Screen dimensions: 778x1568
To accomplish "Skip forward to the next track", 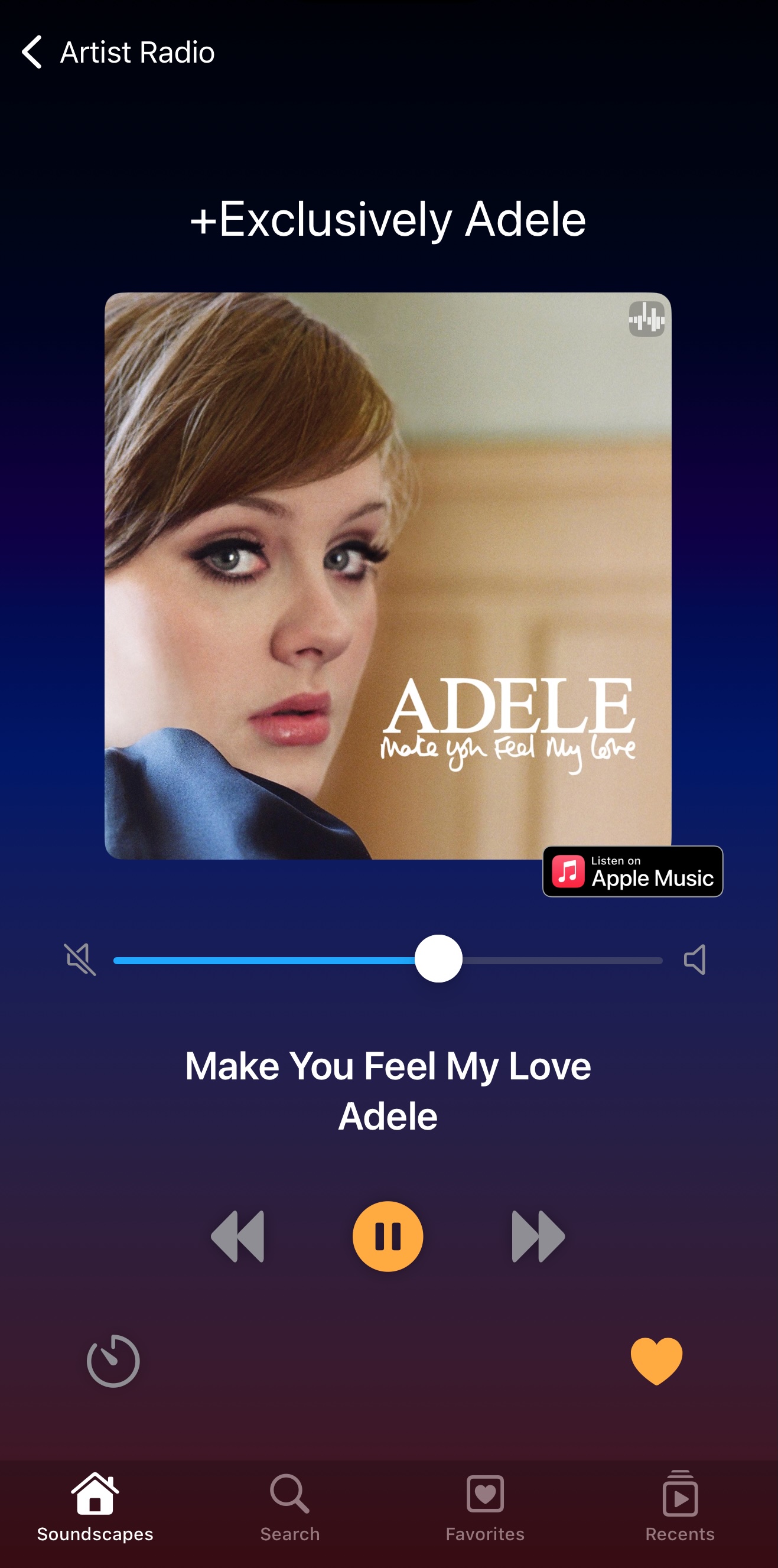I will [538, 1236].
